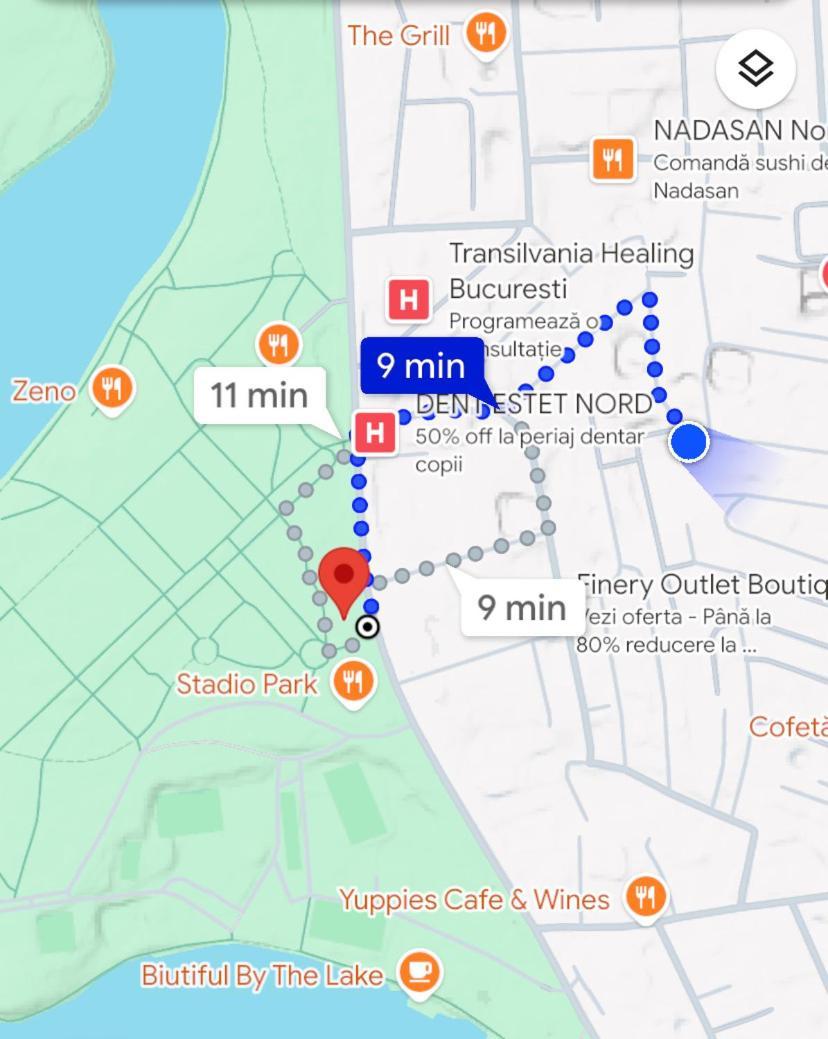Tap the Transilvania Healing Bucuresti hospital pin
The height and width of the screenshot is (1039, 828).
coord(408,299)
